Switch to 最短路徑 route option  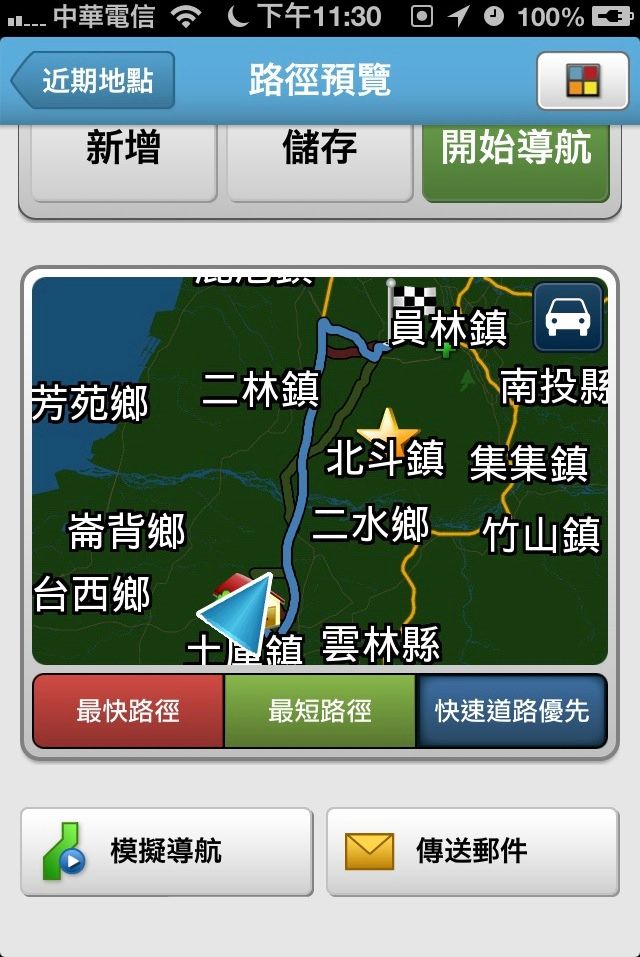(320, 711)
